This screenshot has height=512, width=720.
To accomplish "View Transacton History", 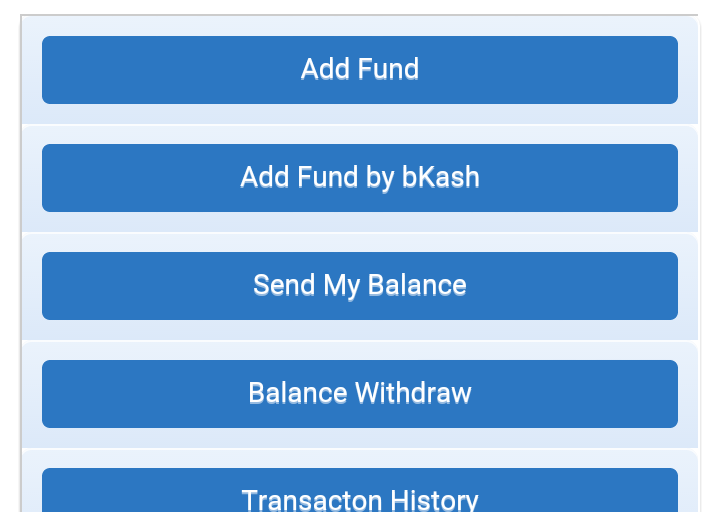I will 360,494.
